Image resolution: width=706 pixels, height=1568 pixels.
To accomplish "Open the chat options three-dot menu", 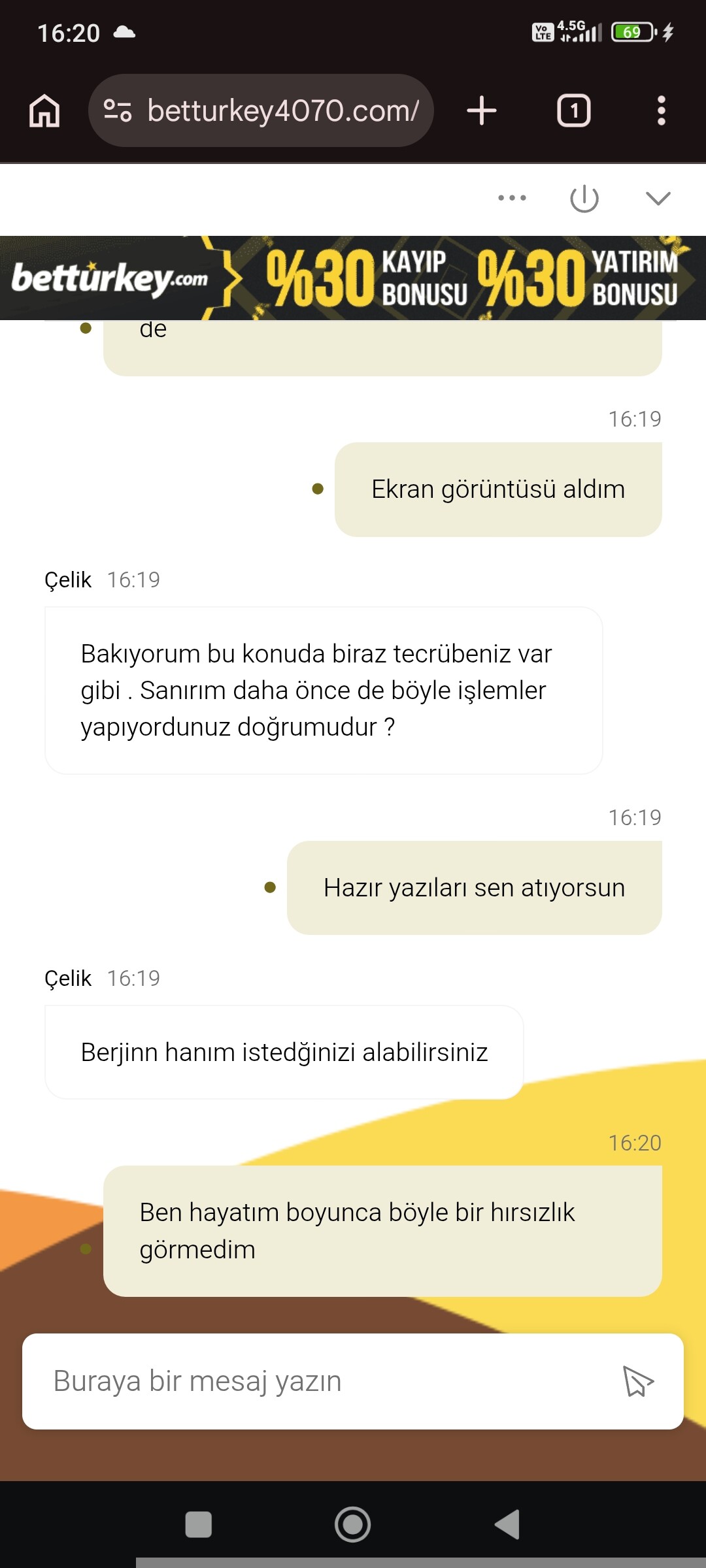I will (x=512, y=198).
